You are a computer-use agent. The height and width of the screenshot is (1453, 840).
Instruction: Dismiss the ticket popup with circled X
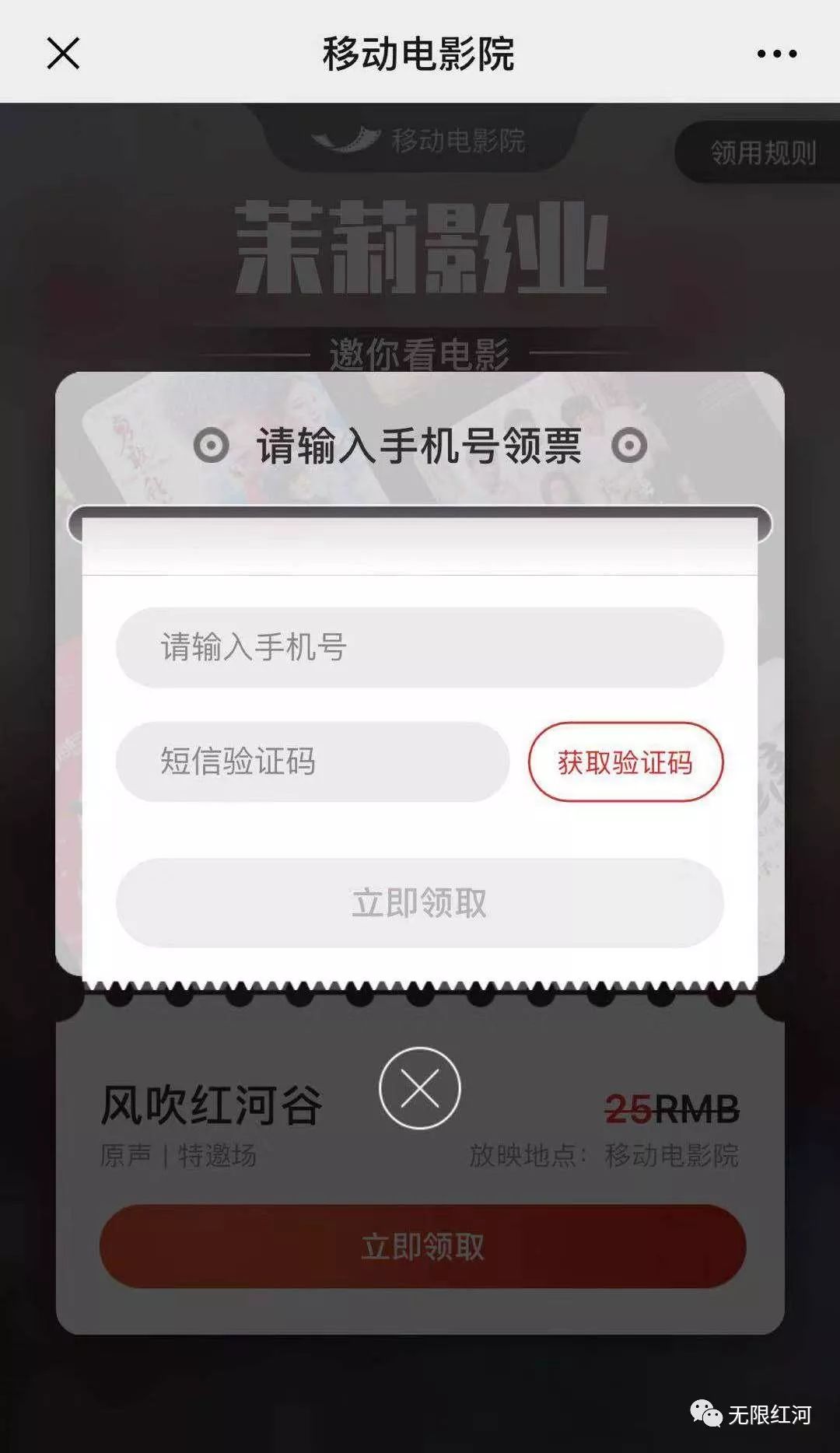[x=420, y=1087]
